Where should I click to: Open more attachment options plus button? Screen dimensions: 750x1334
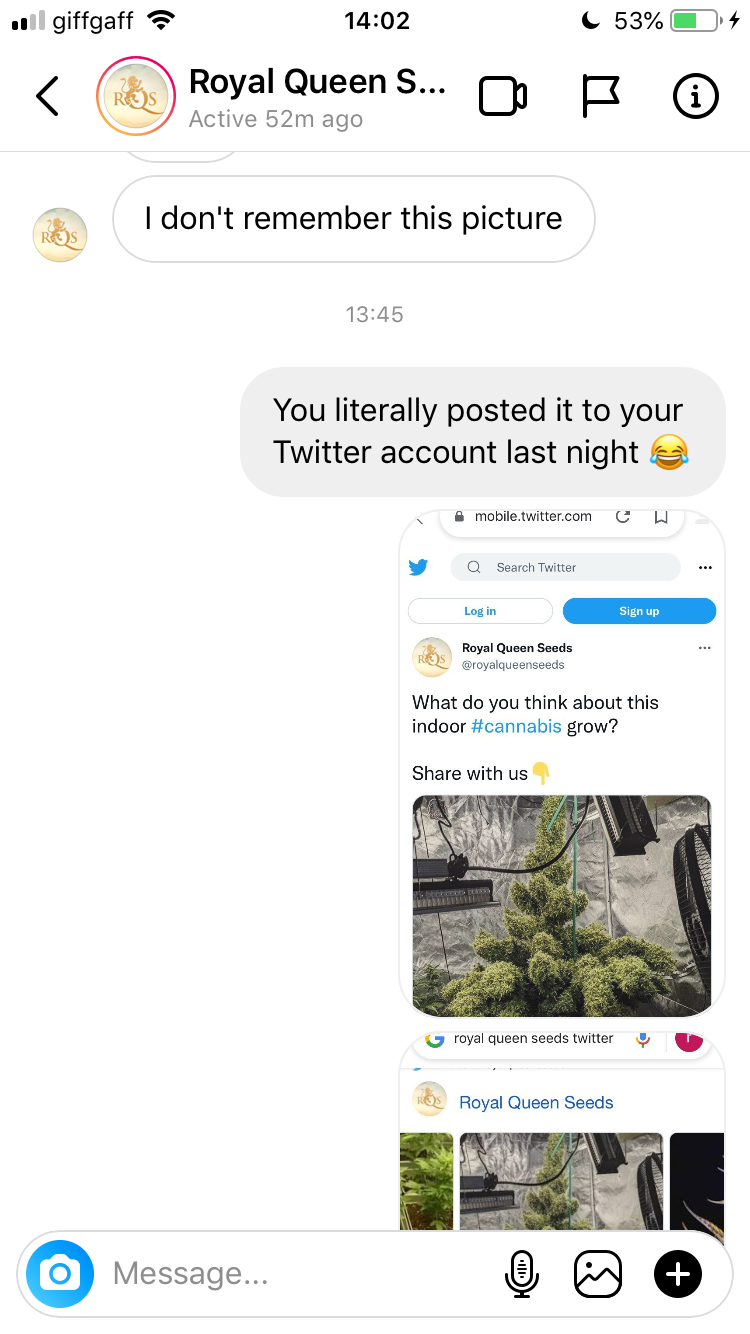pos(678,1274)
